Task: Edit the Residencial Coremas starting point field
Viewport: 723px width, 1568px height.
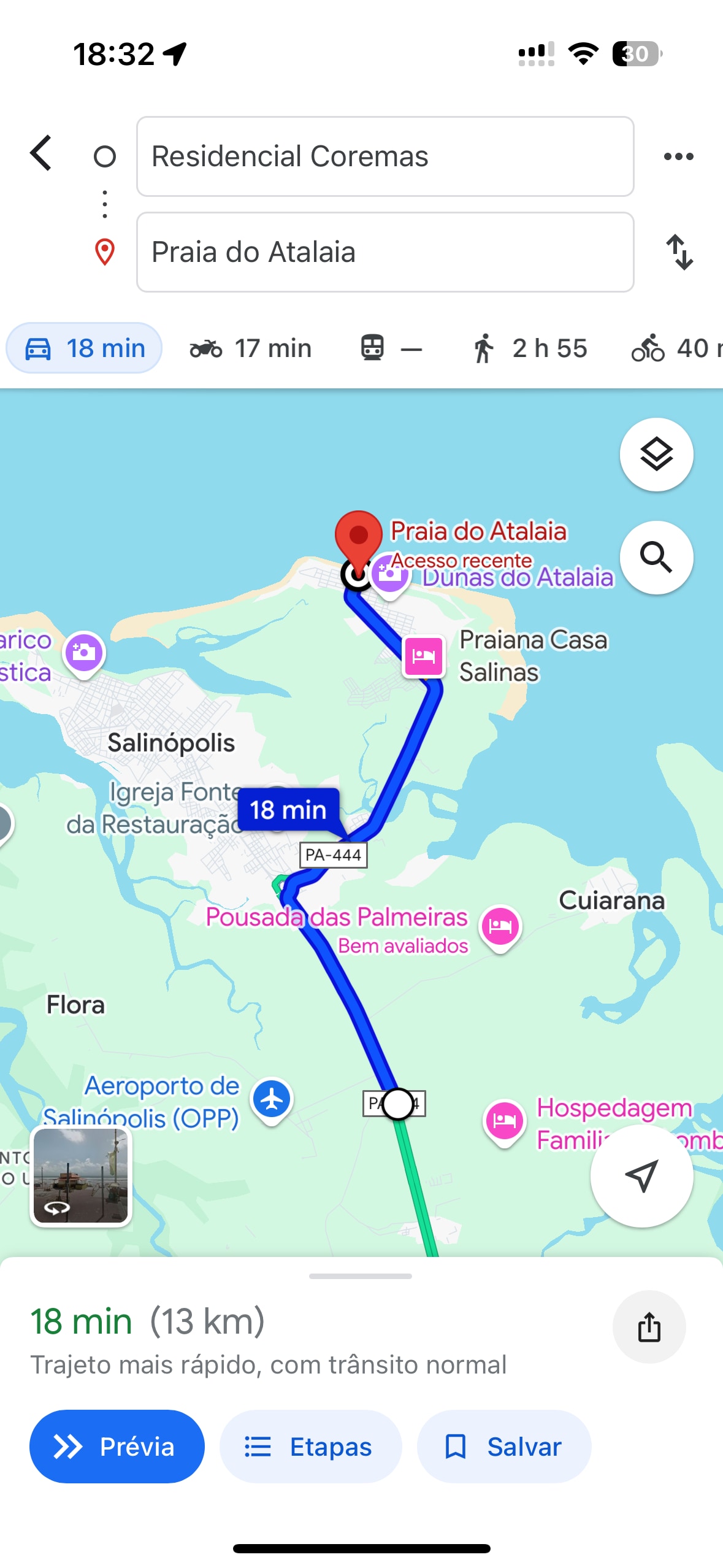Action: point(384,156)
